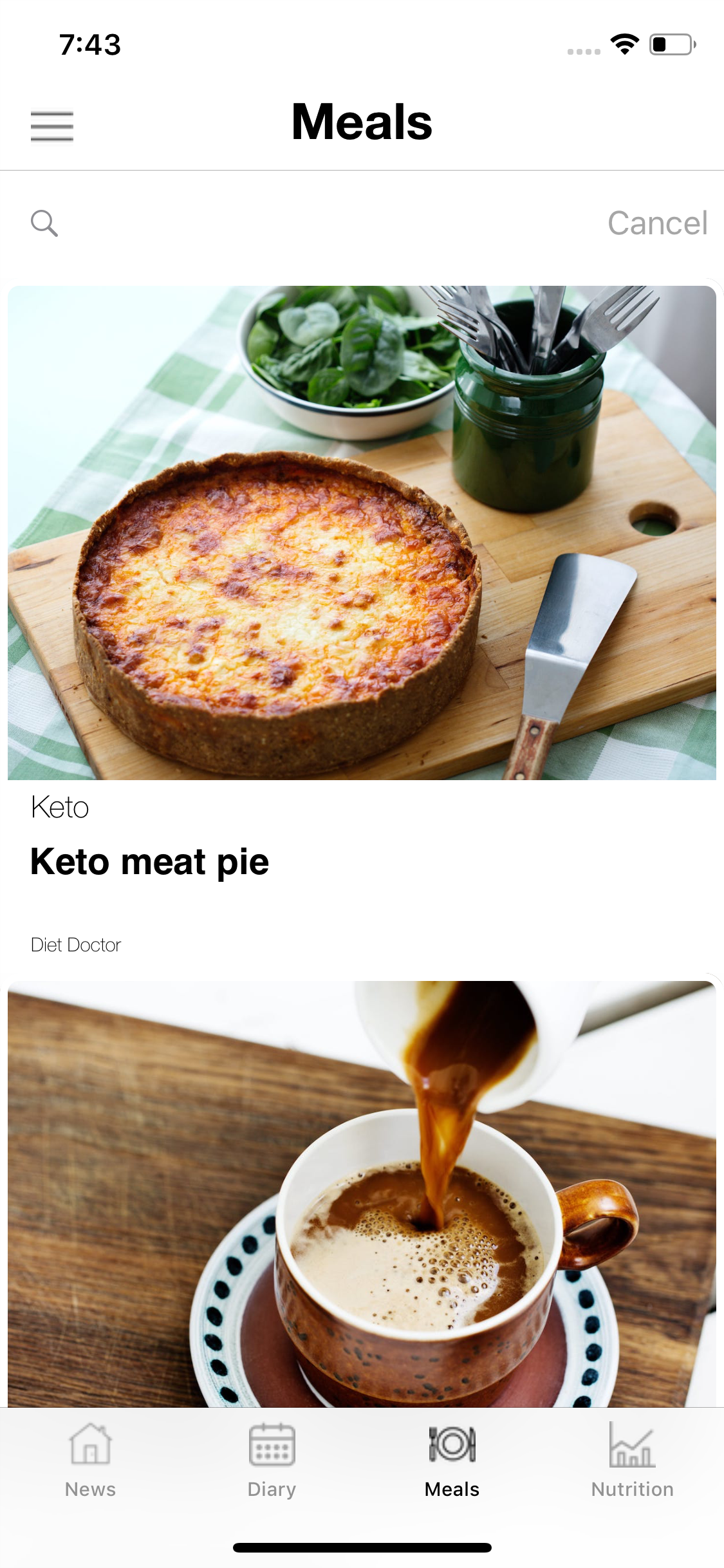The width and height of the screenshot is (724, 1568).
Task: Cancel the search
Action: [657, 223]
